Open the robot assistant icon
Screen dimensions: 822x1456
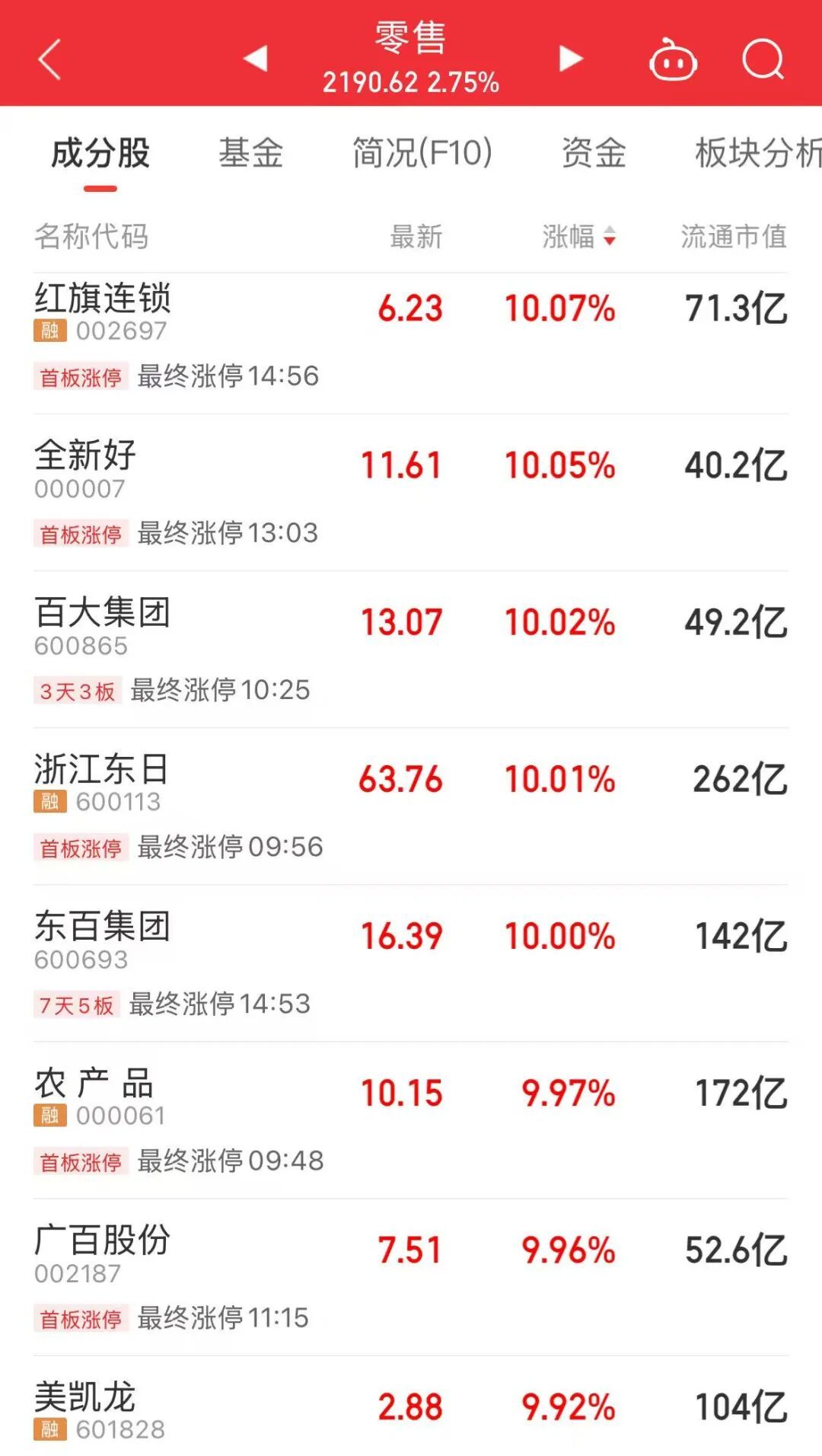[x=673, y=59]
